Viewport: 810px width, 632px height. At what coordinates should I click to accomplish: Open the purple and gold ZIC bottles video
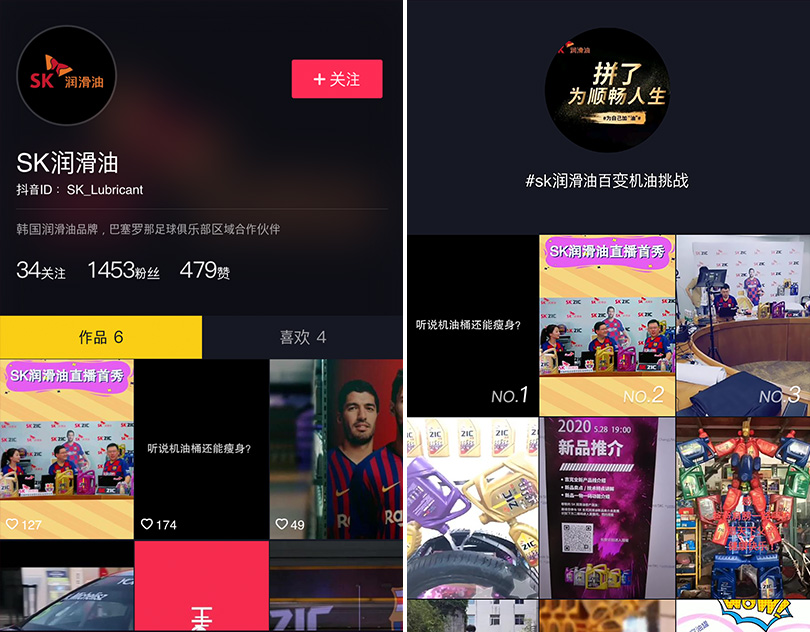(472, 507)
